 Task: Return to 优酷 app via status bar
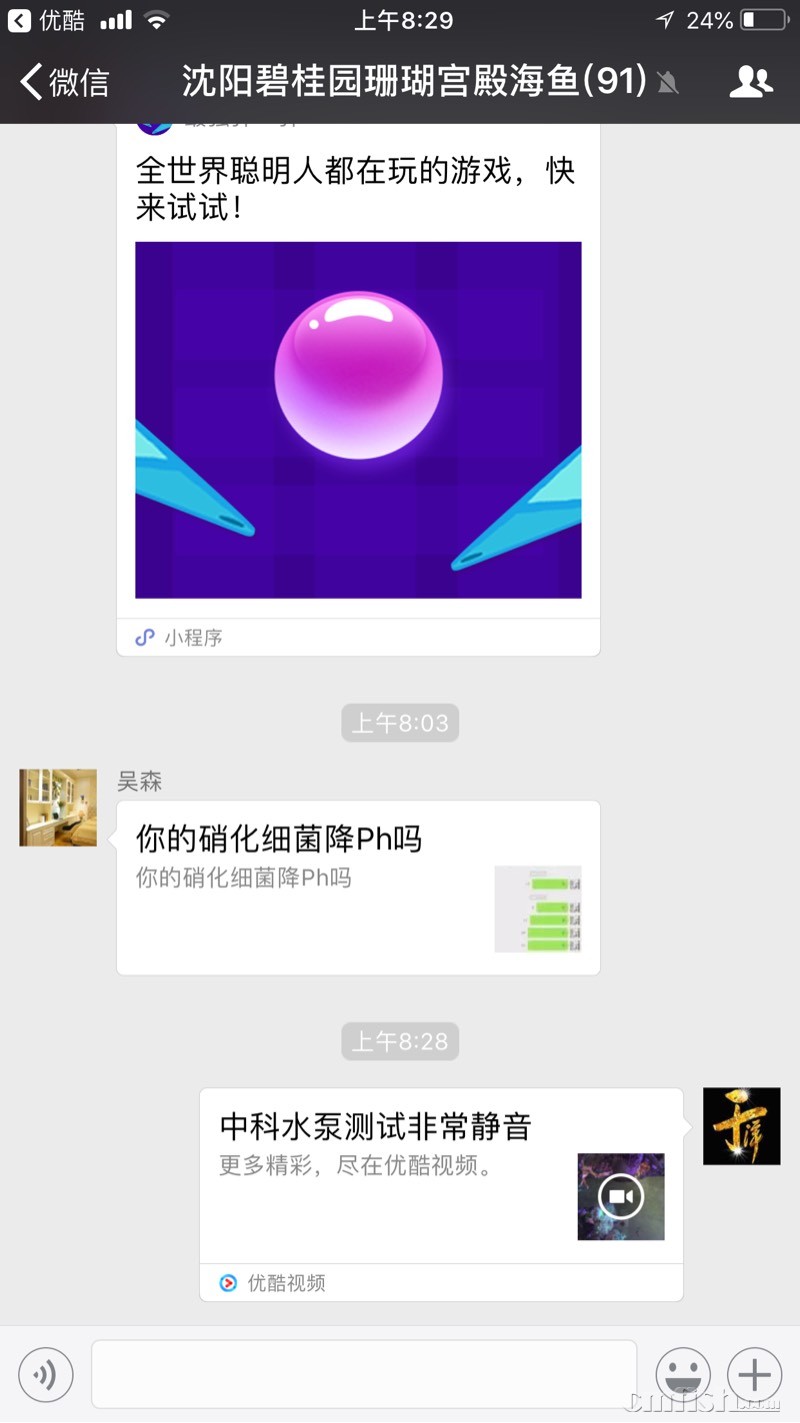[46, 20]
